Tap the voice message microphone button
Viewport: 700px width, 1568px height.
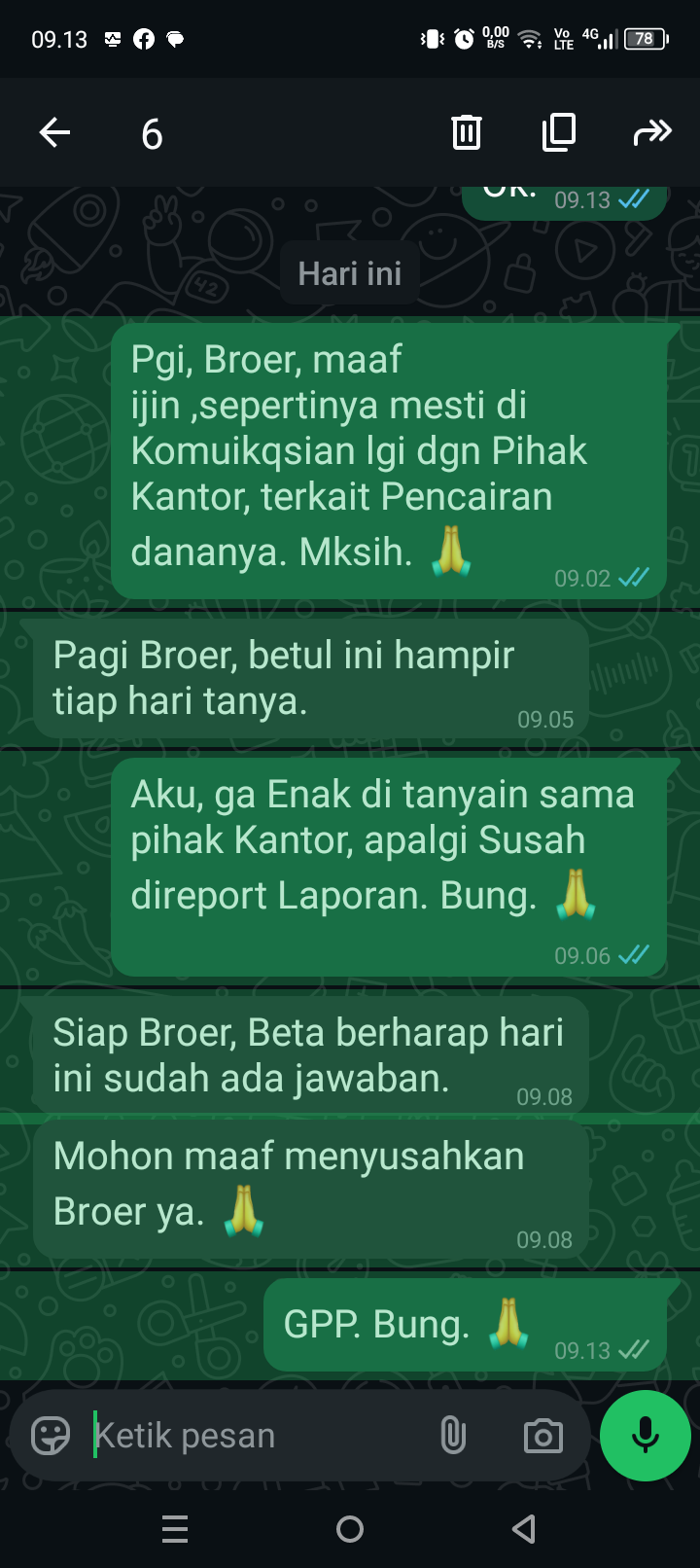coord(646,1436)
